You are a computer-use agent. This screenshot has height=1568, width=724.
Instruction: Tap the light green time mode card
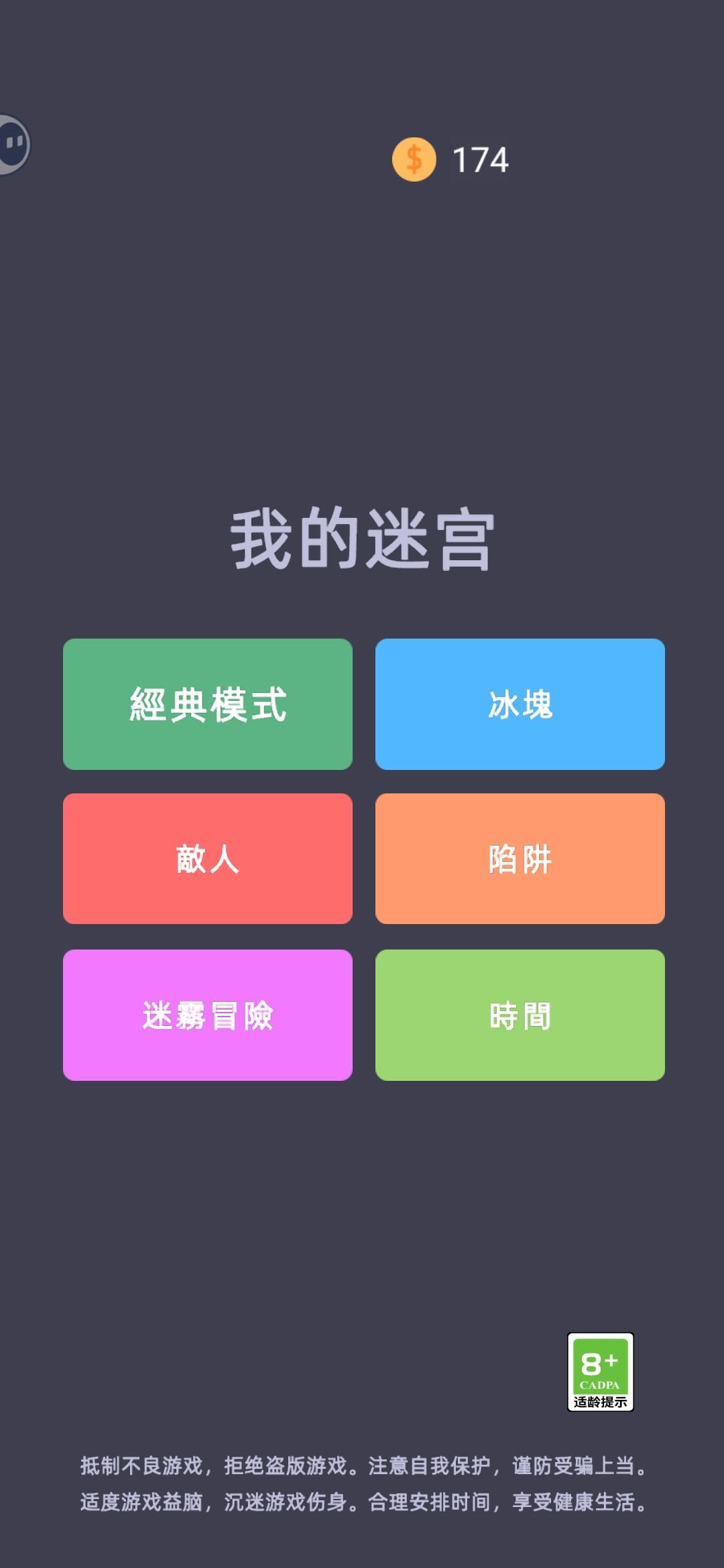[520, 1016]
